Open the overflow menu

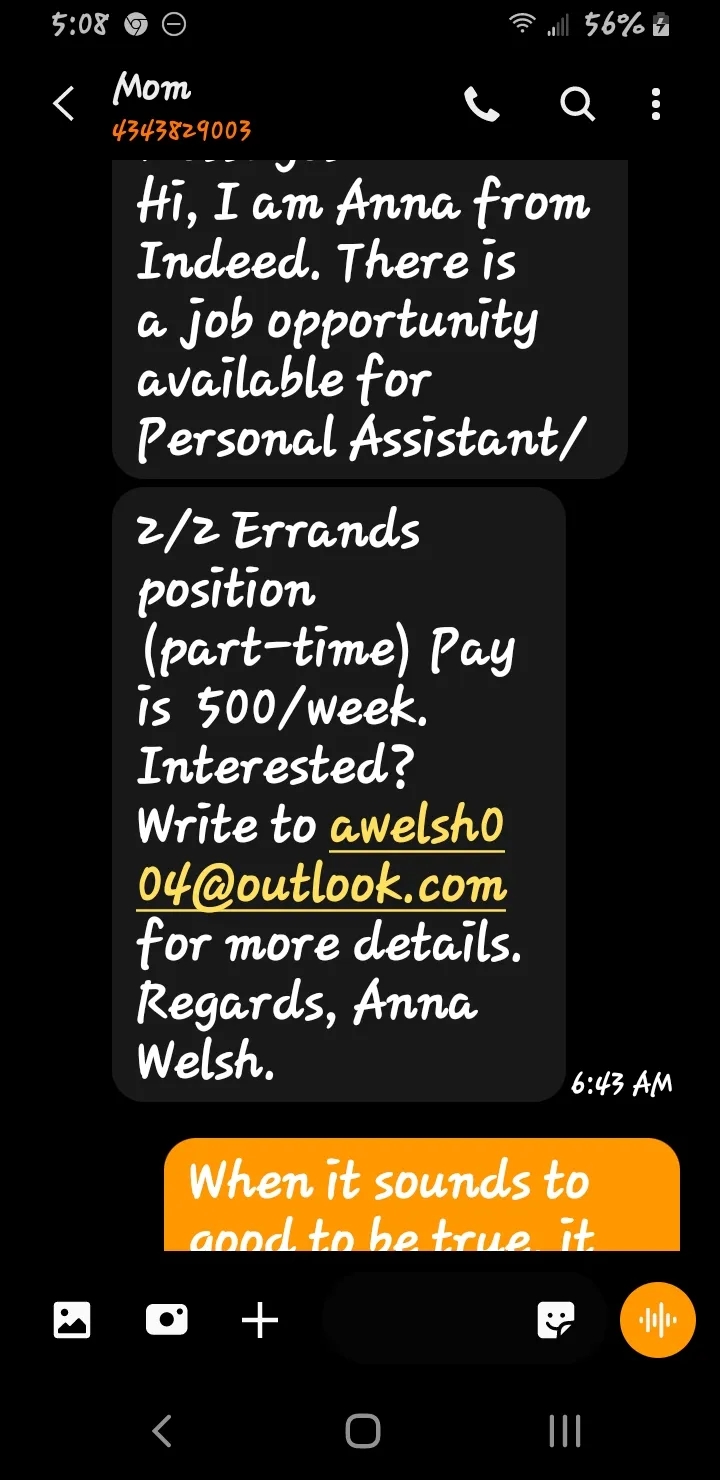(656, 104)
